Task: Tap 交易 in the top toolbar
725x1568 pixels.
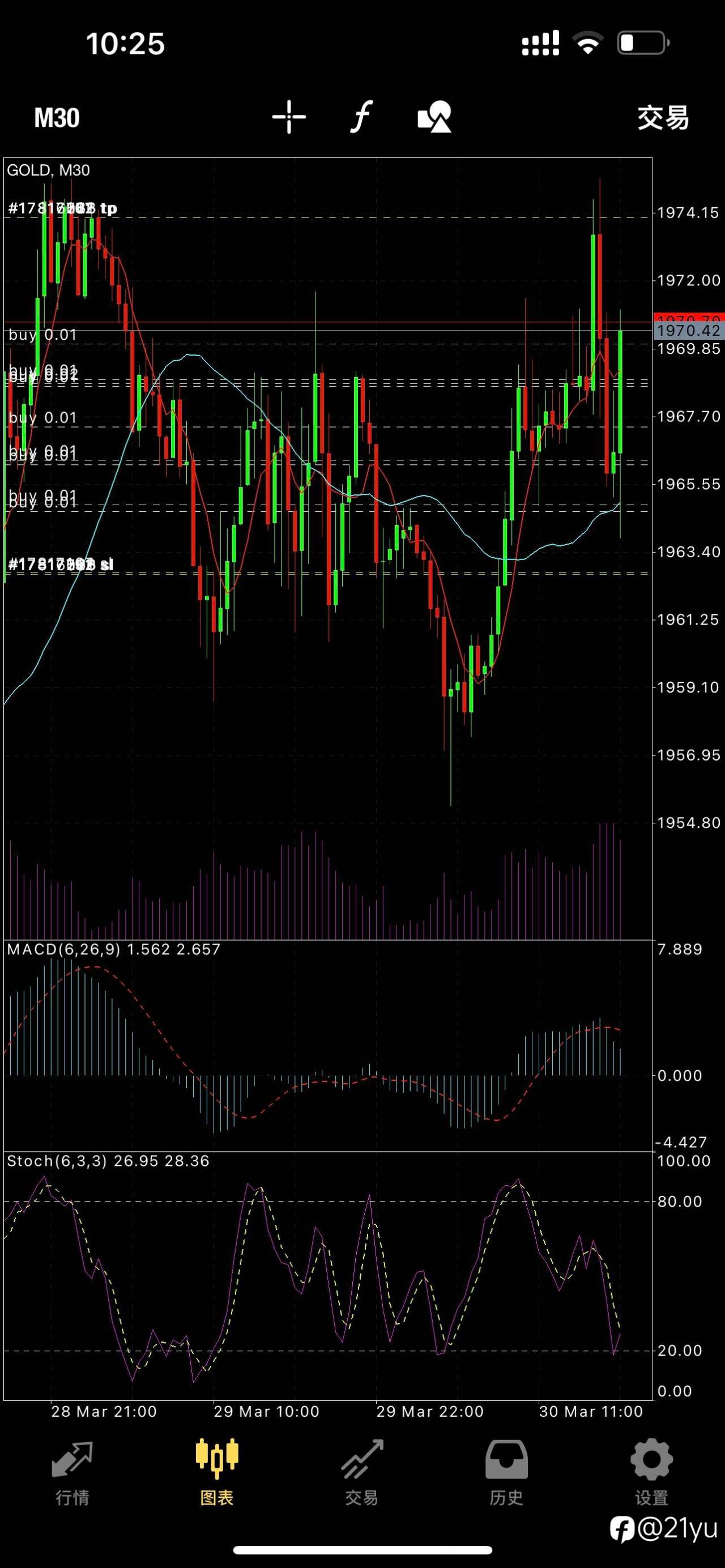Action: pos(663,117)
